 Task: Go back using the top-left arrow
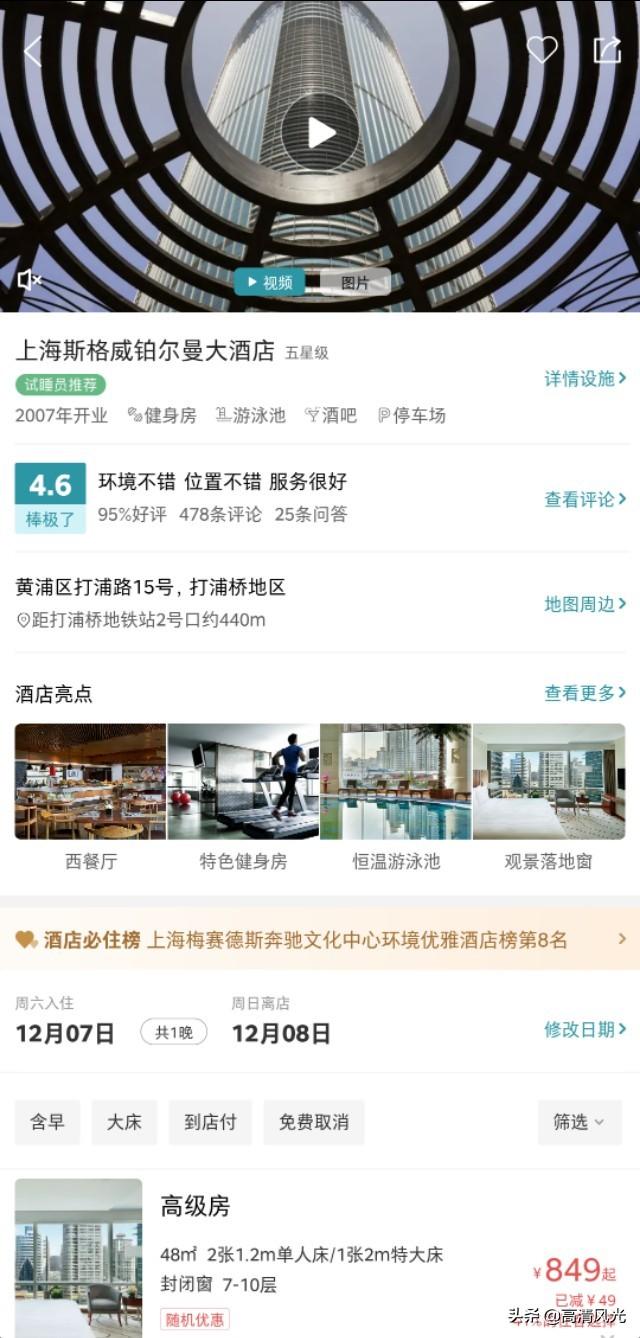pos(33,51)
